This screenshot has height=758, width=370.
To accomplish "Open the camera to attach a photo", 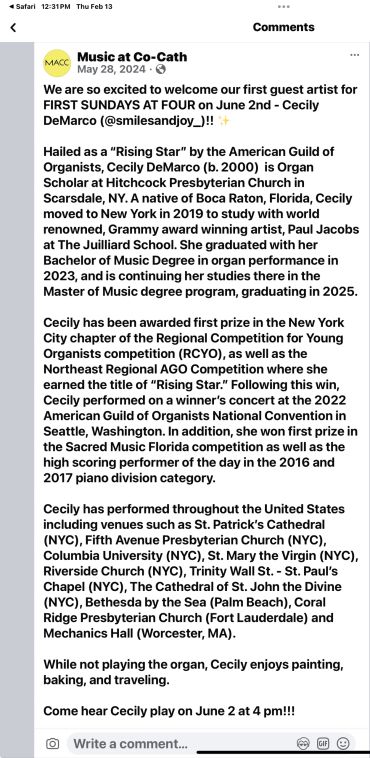I will [52, 743].
